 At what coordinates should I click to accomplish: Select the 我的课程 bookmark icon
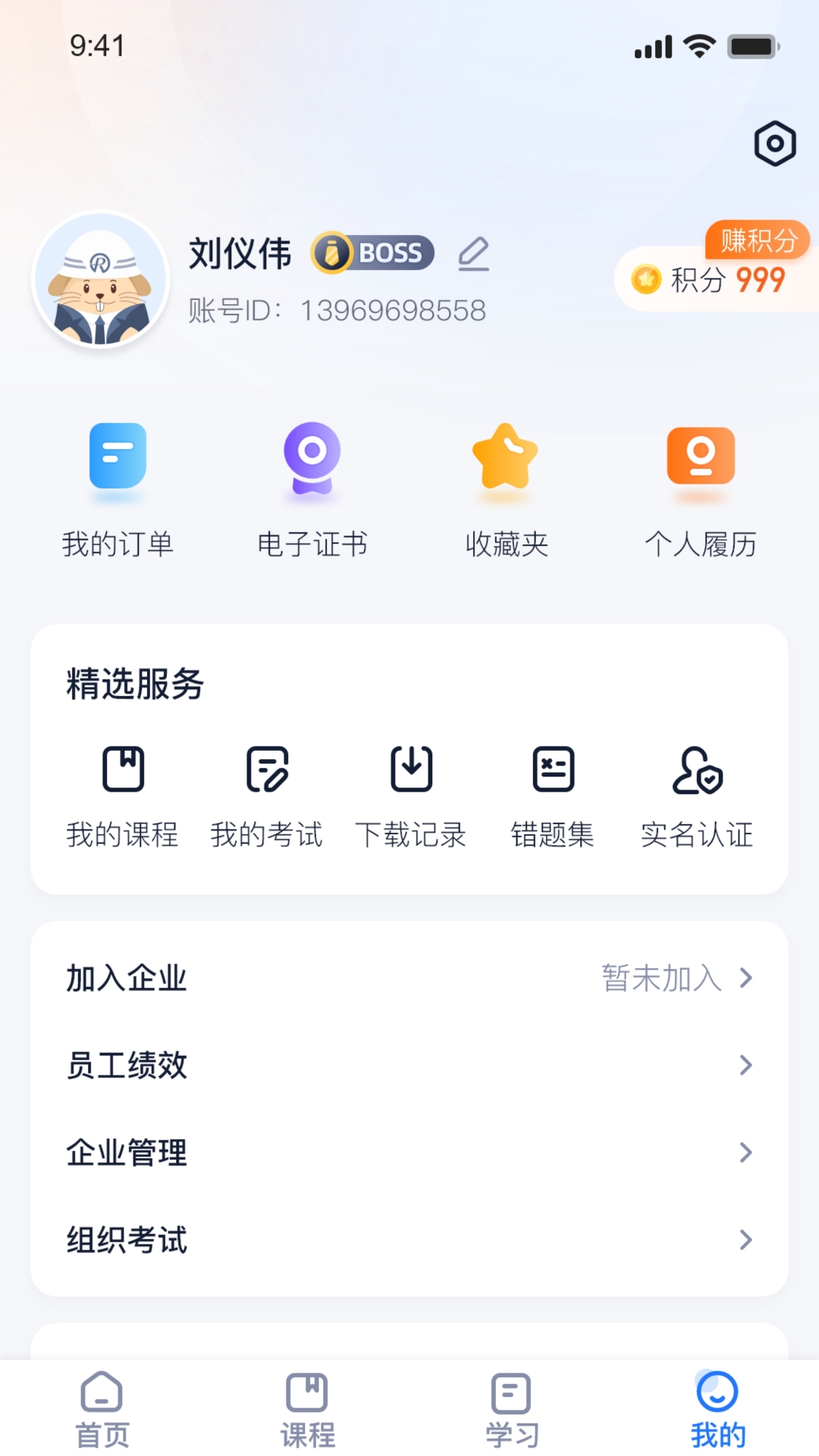[124, 770]
